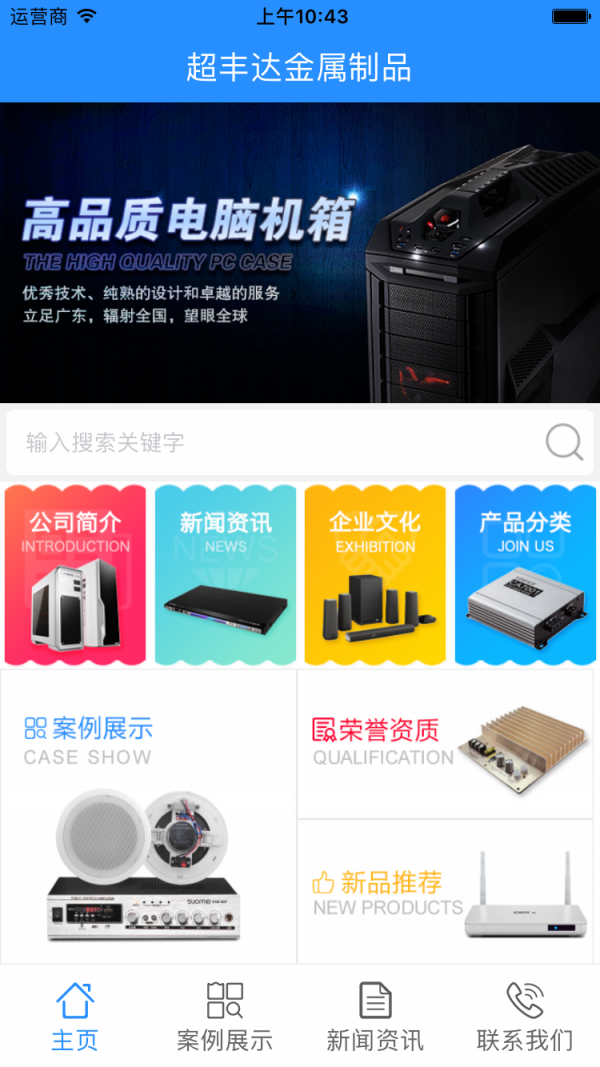Switch to the 主页 tab

75,1015
